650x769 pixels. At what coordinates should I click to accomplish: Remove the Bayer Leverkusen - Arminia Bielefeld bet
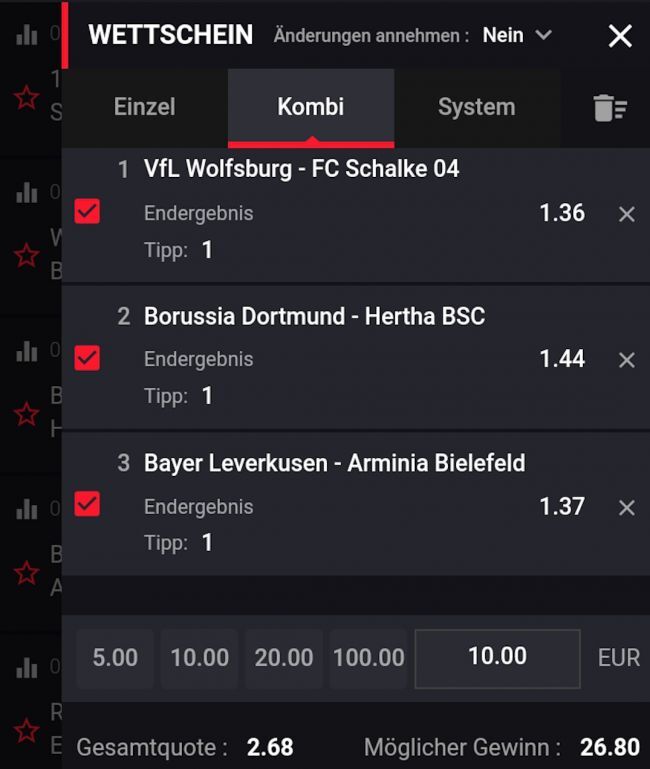point(626,508)
